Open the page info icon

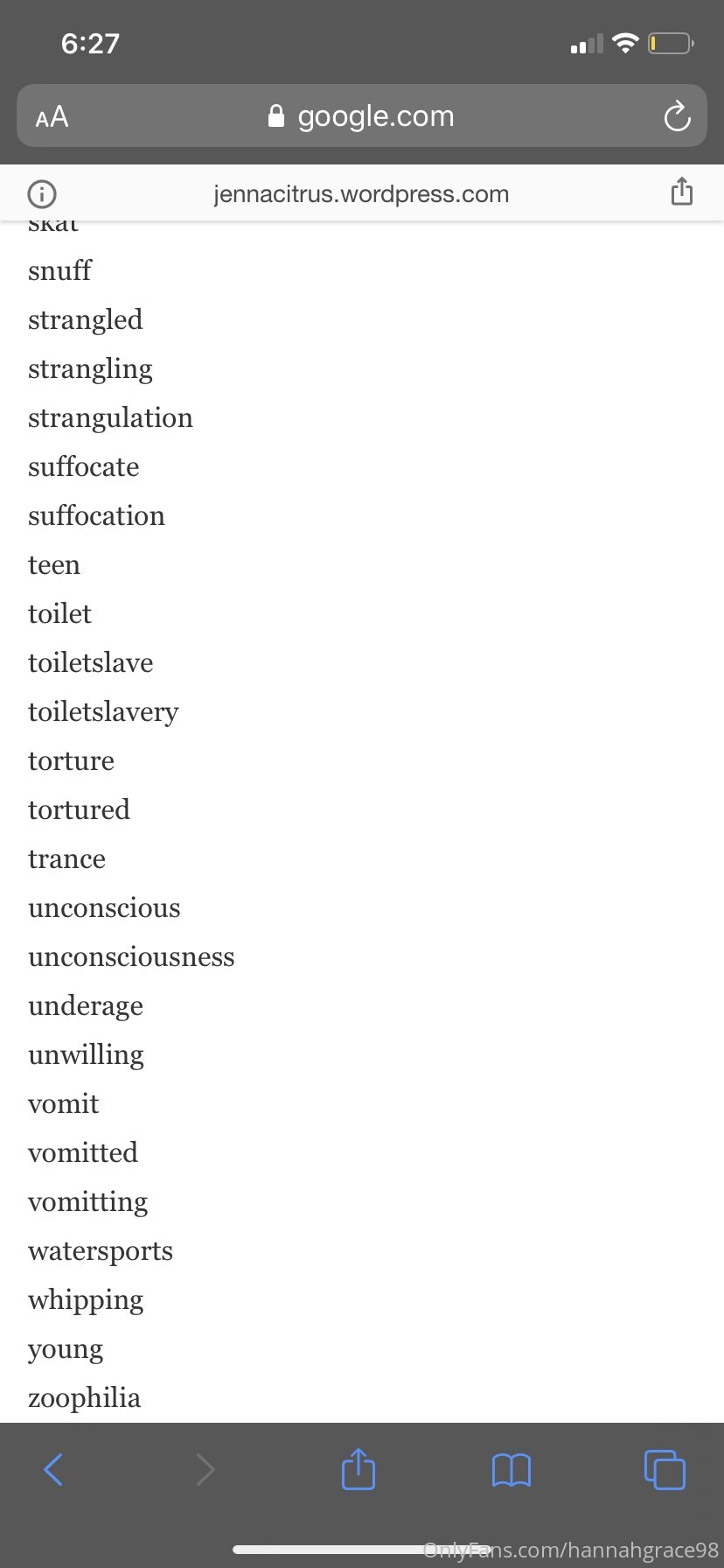coord(42,193)
